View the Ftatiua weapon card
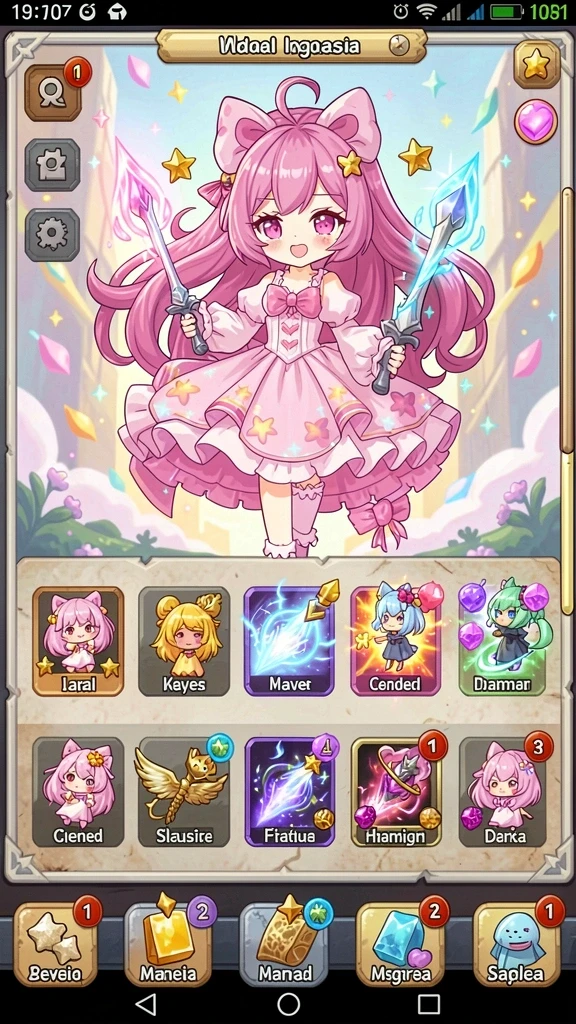Image resolution: width=576 pixels, height=1024 pixels. tap(289, 792)
